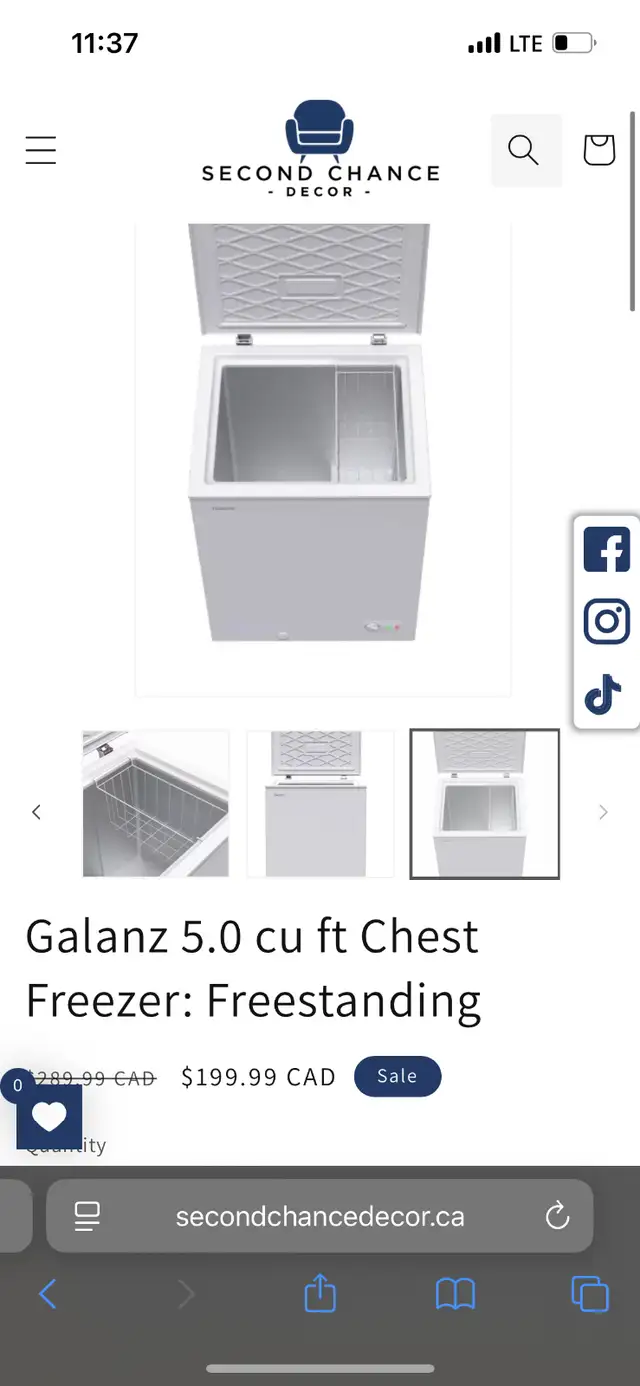Select the front view freezer thumbnail
The height and width of the screenshot is (1386, 640).
320,804
